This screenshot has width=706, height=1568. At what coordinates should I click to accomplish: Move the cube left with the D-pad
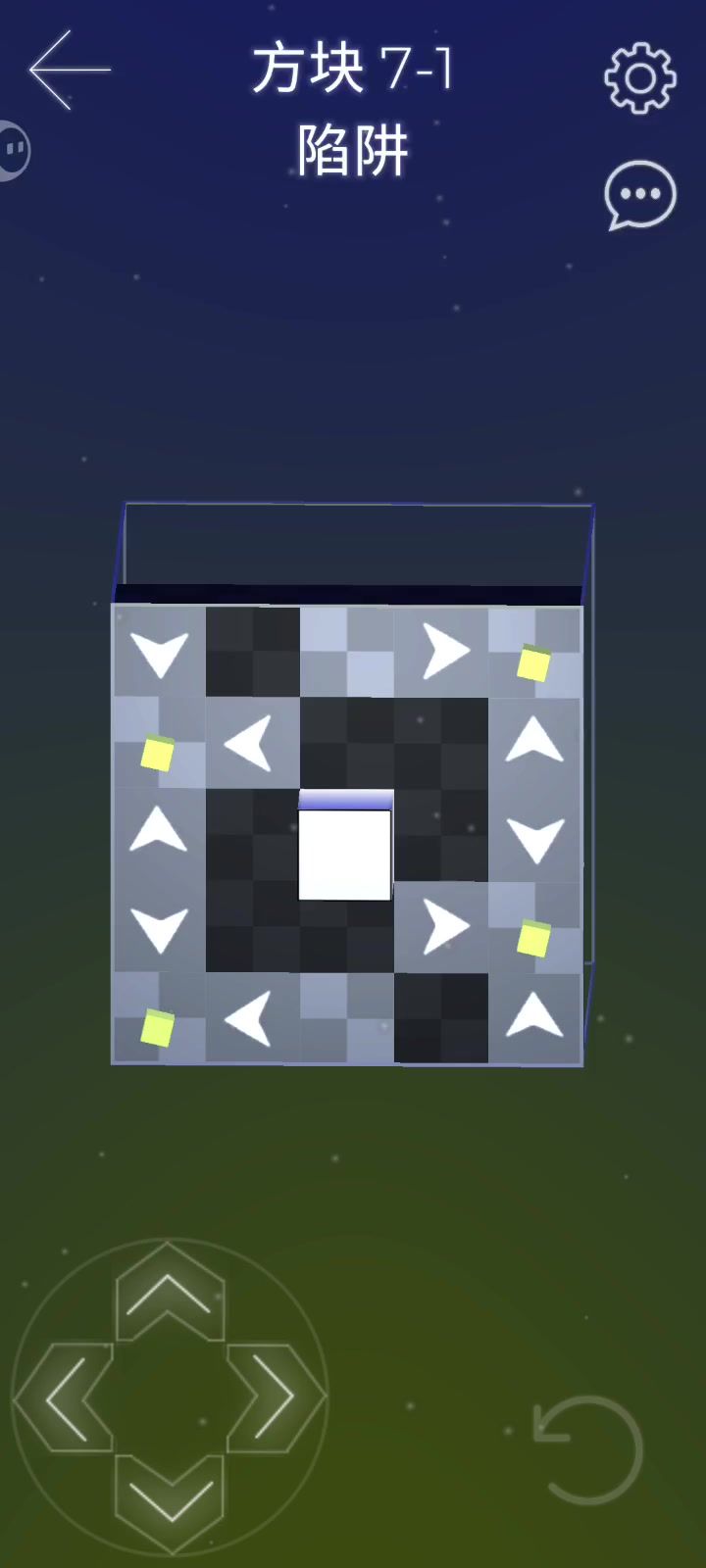(65, 1398)
